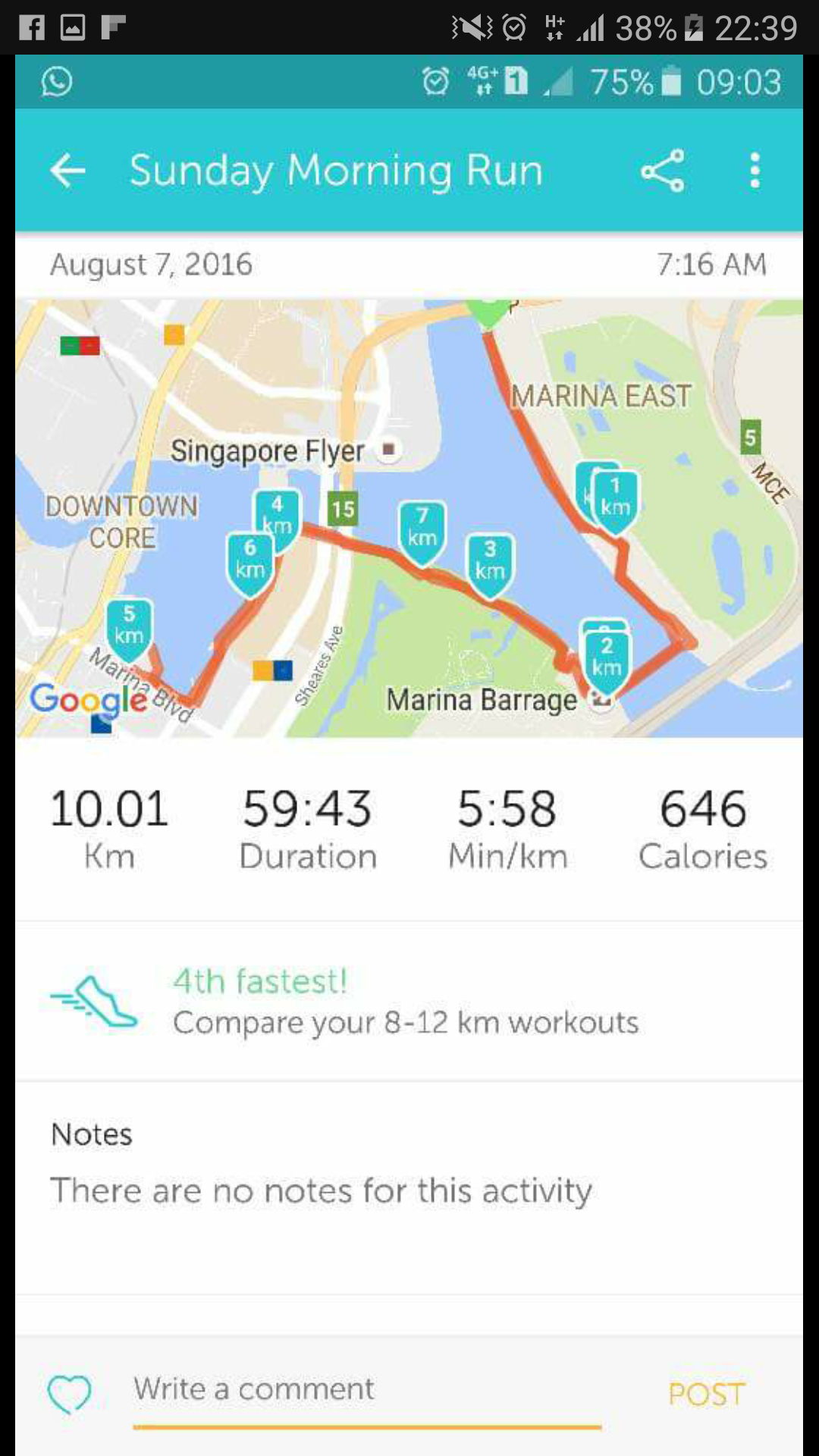Go back using the arrow

pyautogui.click(x=67, y=170)
